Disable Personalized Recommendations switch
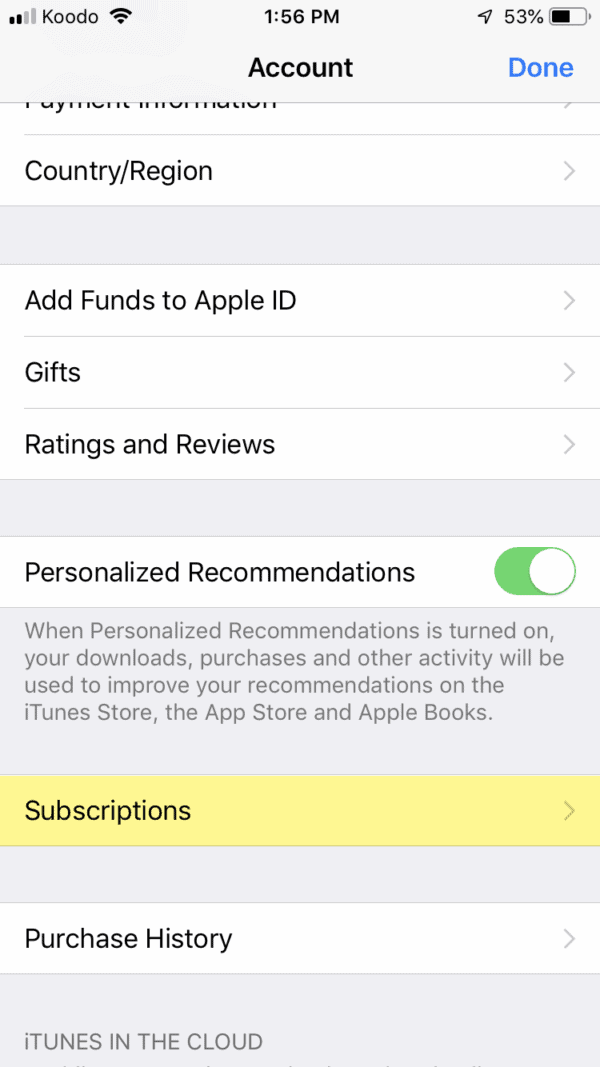 pyautogui.click(x=534, y=572)
